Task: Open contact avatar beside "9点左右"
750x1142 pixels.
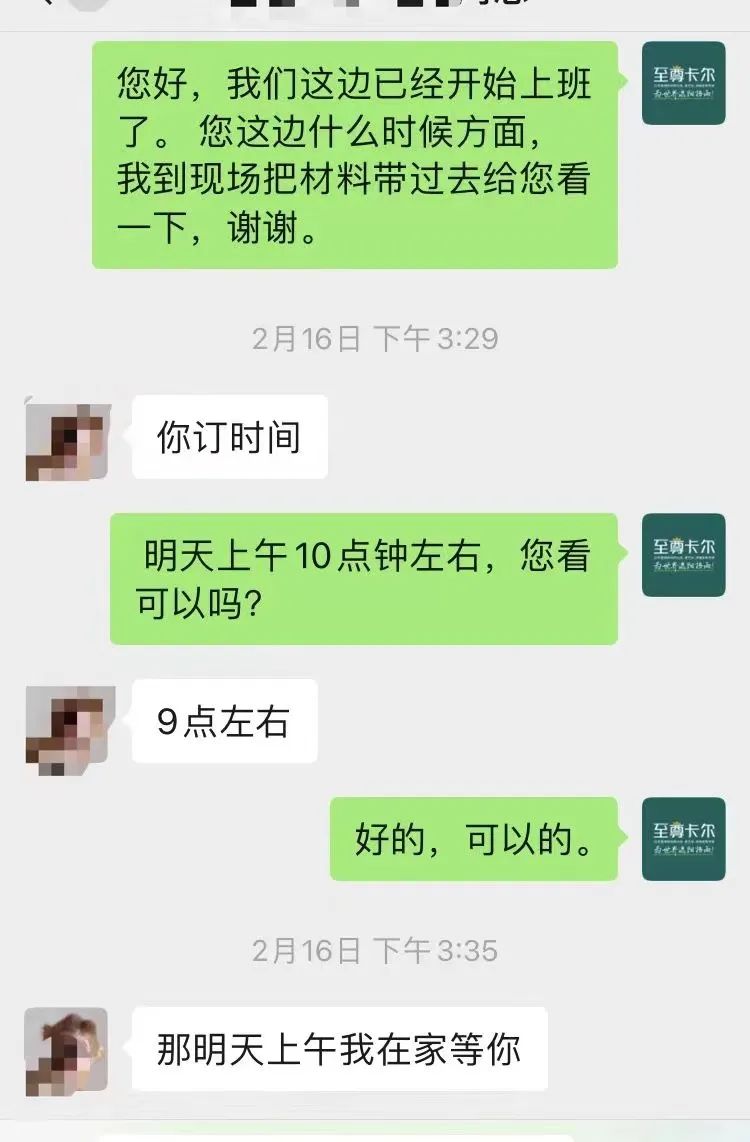Action: pyautogui.click(x=66, y=723)
